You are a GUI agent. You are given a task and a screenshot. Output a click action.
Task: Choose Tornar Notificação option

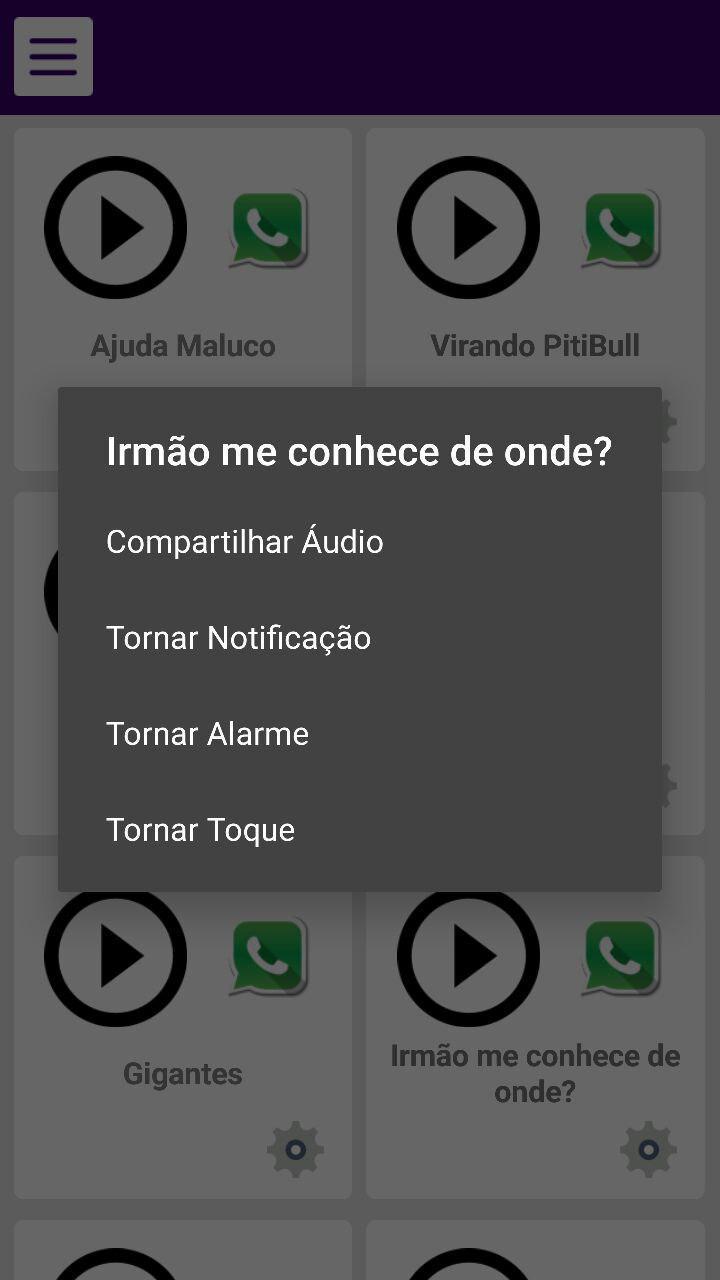pos(238,637)
